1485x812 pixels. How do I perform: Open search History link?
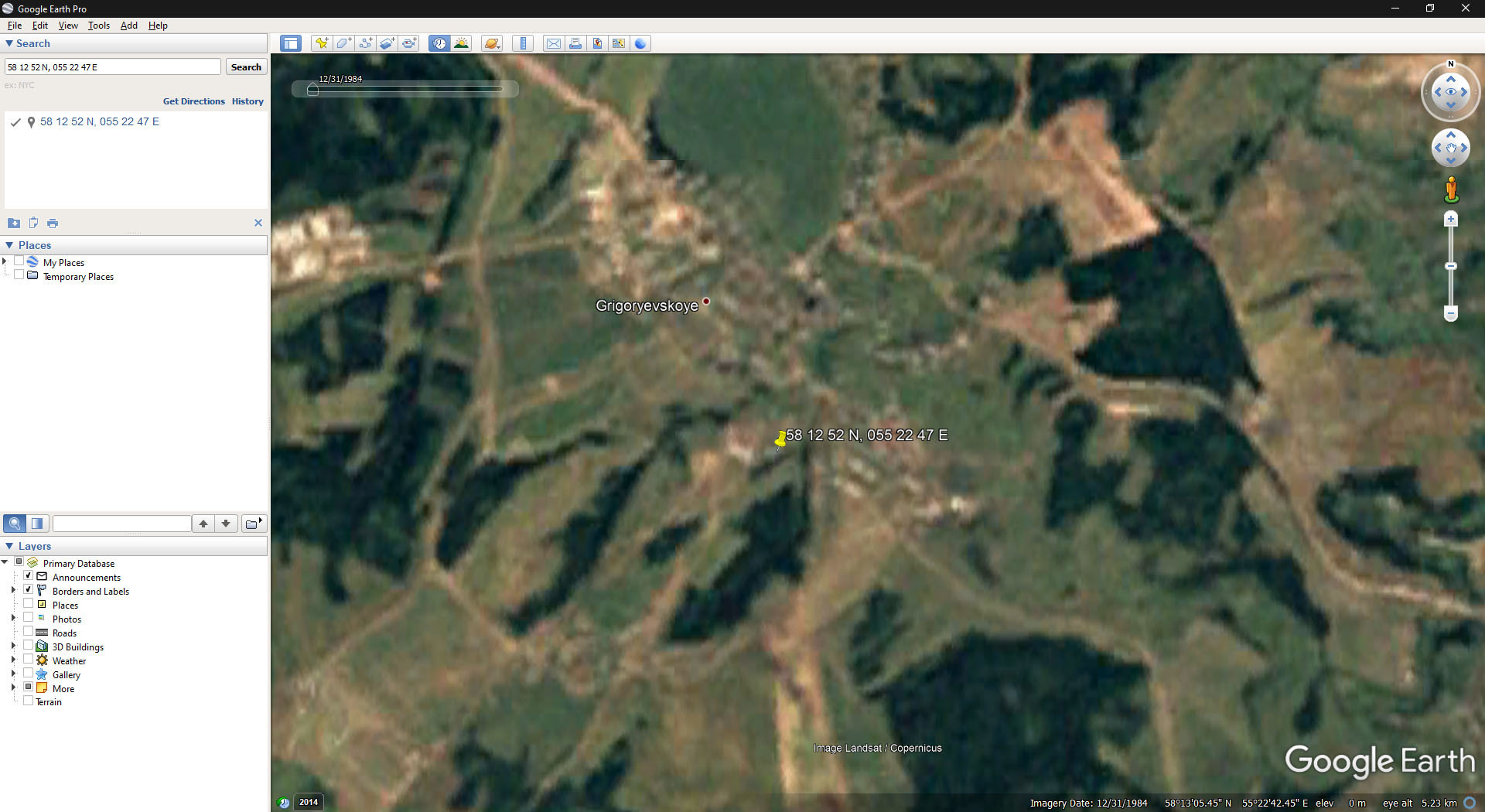click(247, 101)
